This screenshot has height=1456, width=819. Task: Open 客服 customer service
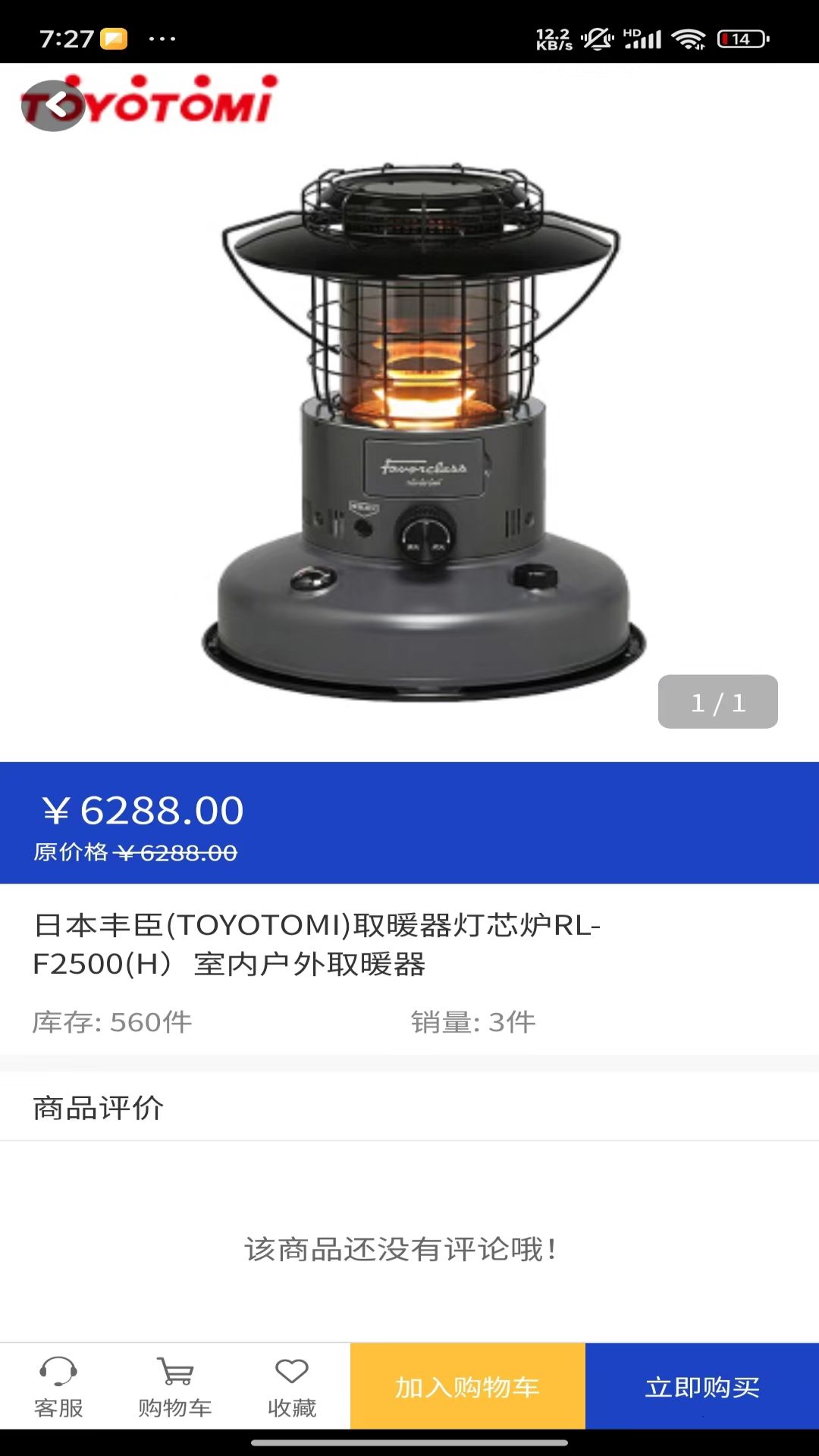[58, 1387]
